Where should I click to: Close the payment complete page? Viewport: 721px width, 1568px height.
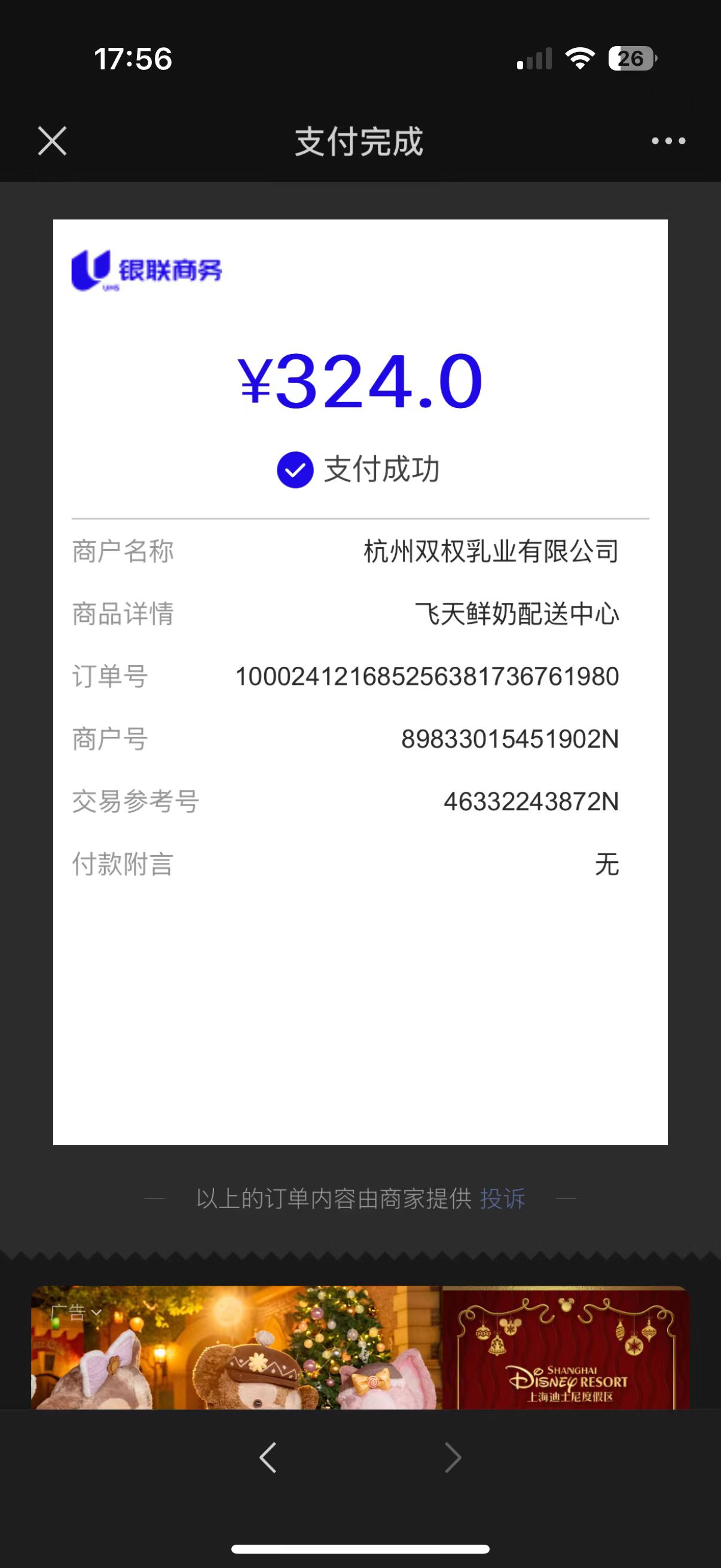pyautogui.click(x=53, y=141)
